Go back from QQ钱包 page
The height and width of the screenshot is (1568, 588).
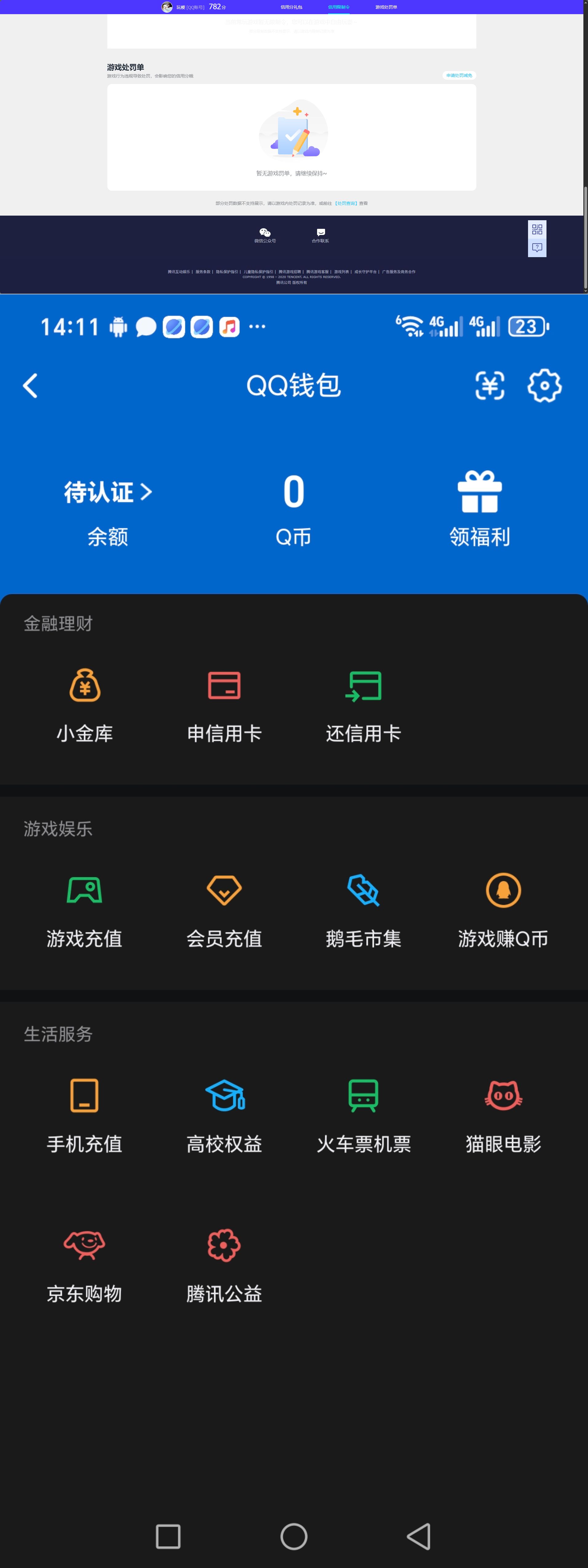[30, 386]
